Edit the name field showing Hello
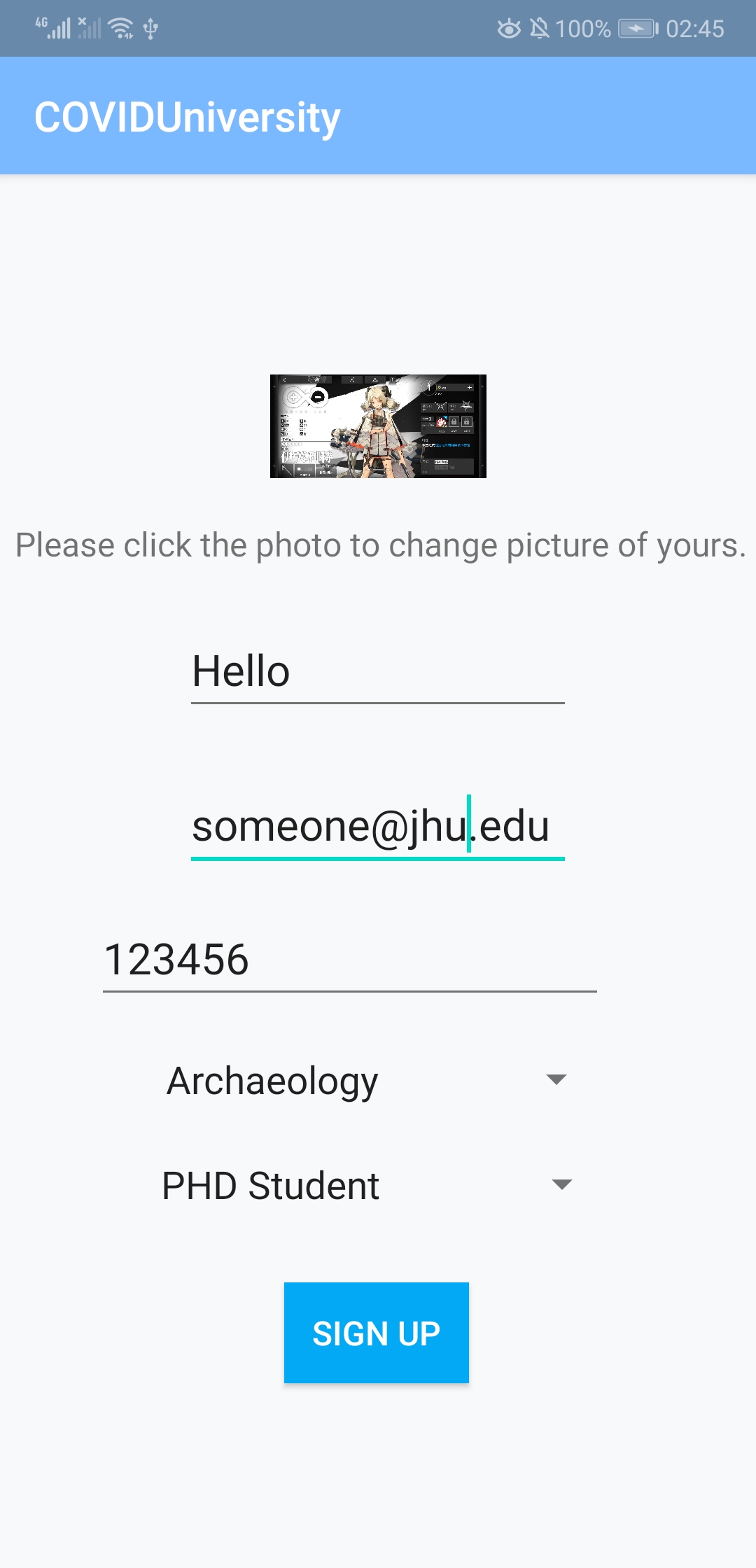 coord(378,672)
